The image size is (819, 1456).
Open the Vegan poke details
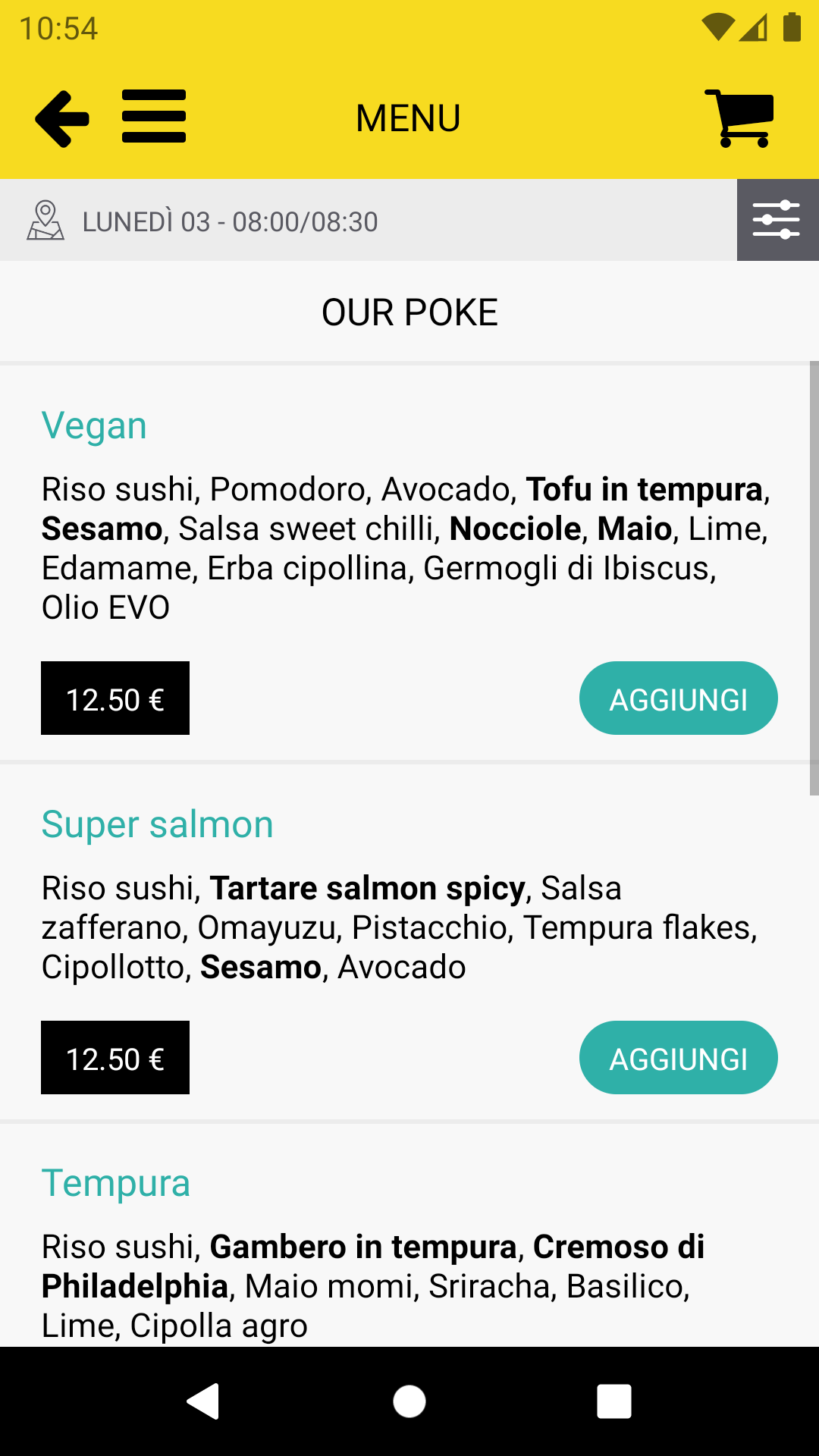[x=94, y=425]
